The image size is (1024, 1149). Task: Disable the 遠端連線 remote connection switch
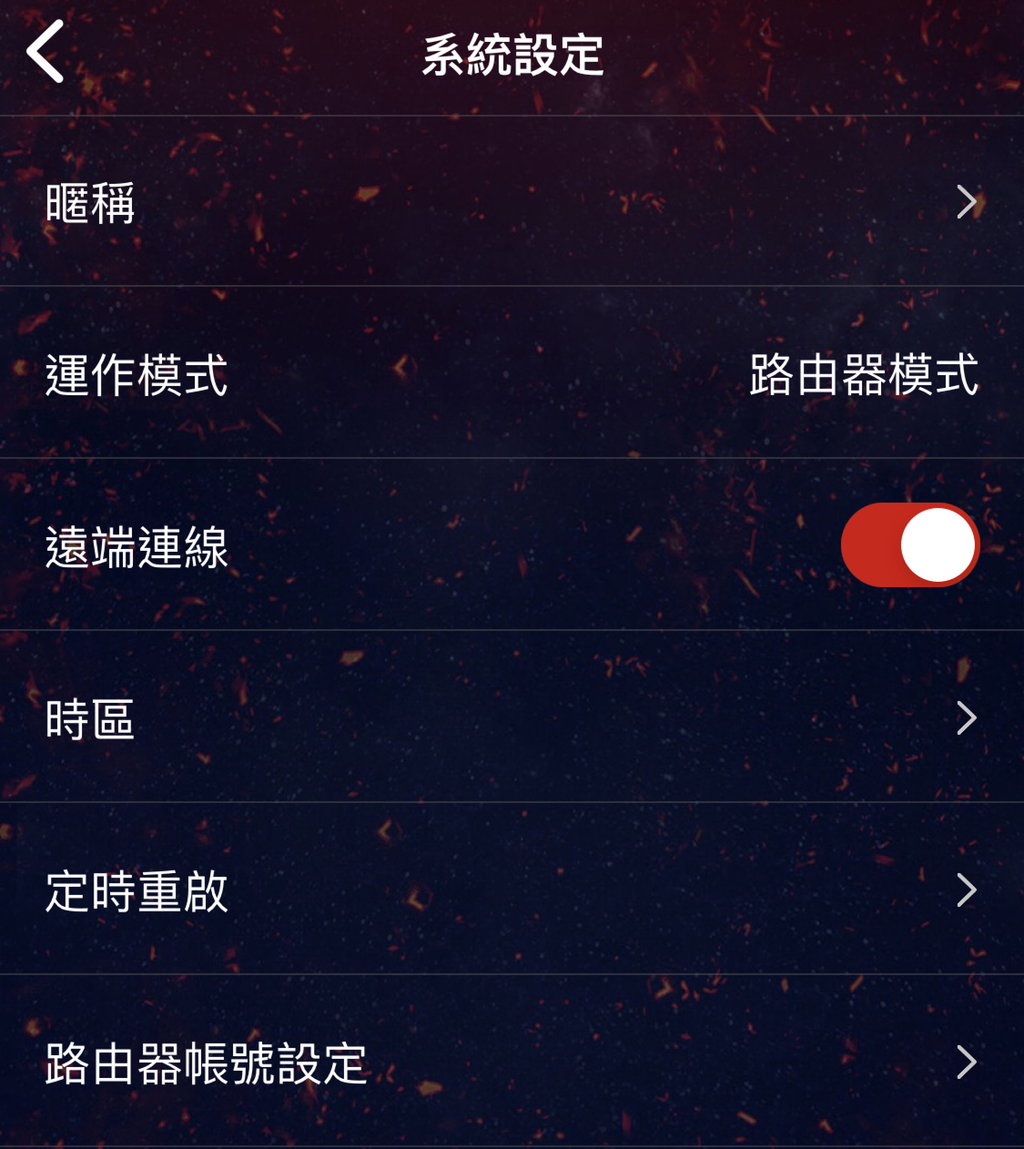(909, 544)
